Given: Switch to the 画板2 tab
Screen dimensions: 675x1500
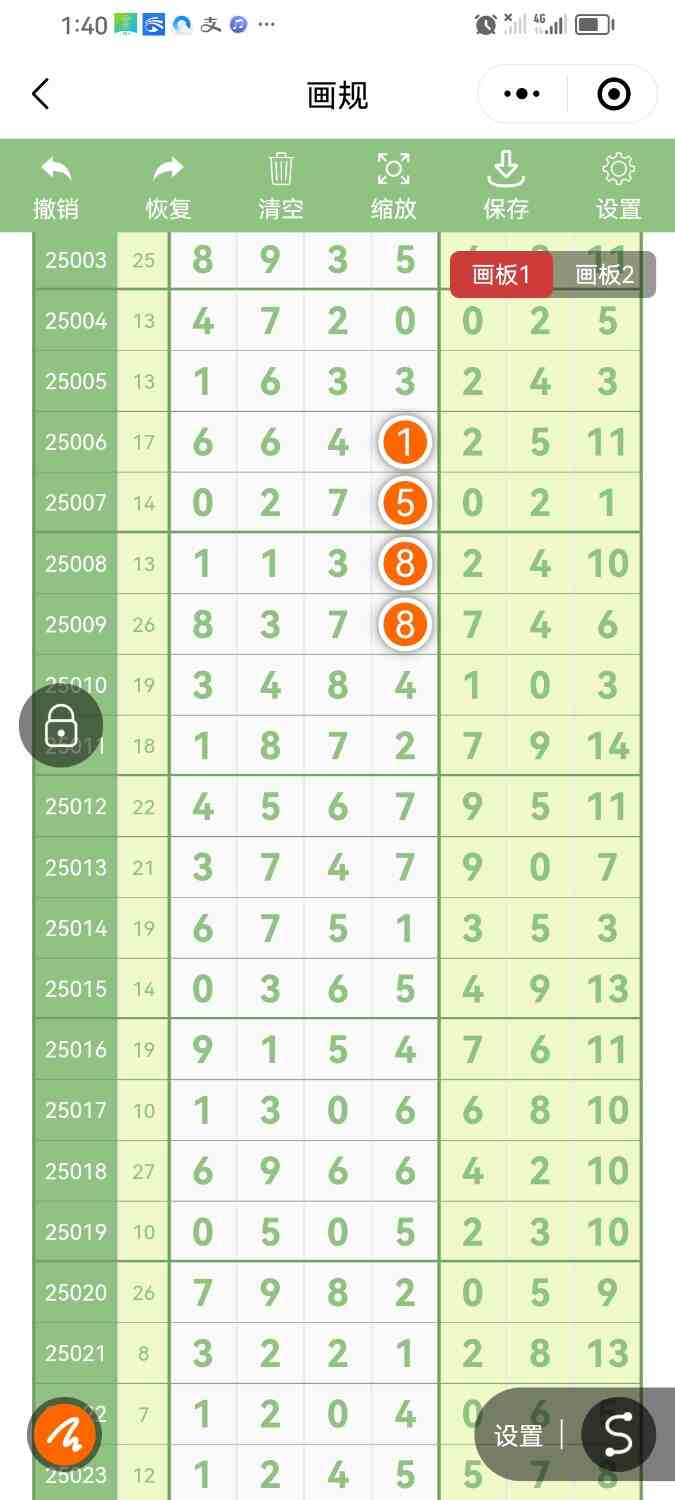Looking at the screenshot, I should (x=605, y=275).
